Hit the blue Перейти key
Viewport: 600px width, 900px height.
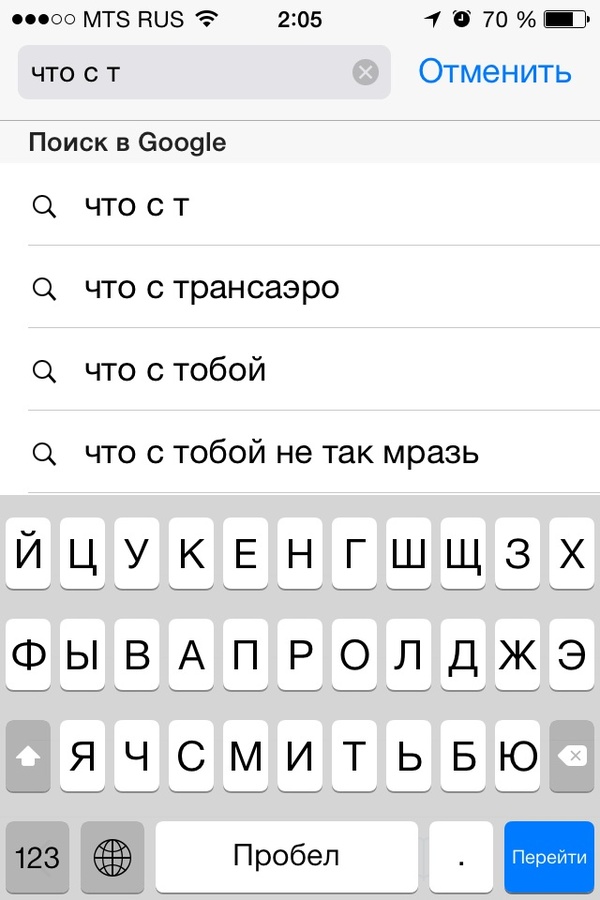tap(548, 857)
